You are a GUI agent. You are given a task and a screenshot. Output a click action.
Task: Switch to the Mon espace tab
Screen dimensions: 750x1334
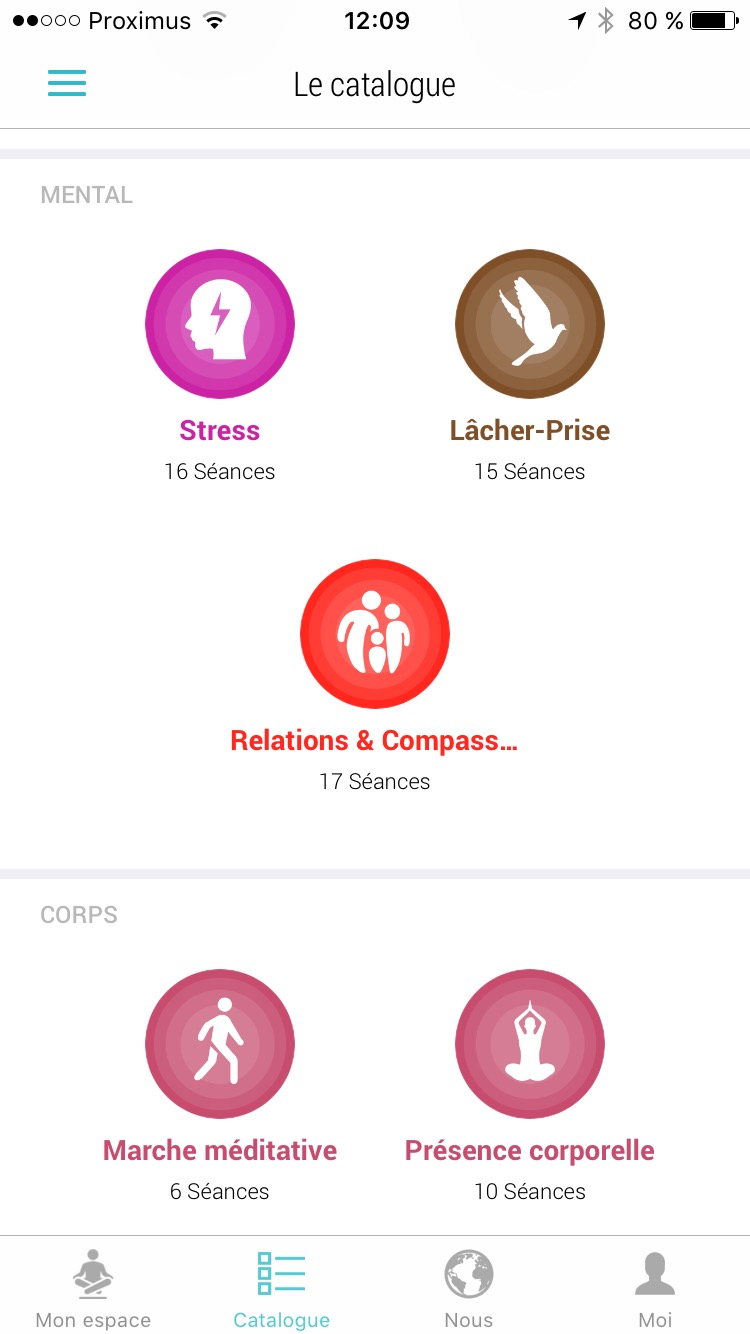point(93,1288)
